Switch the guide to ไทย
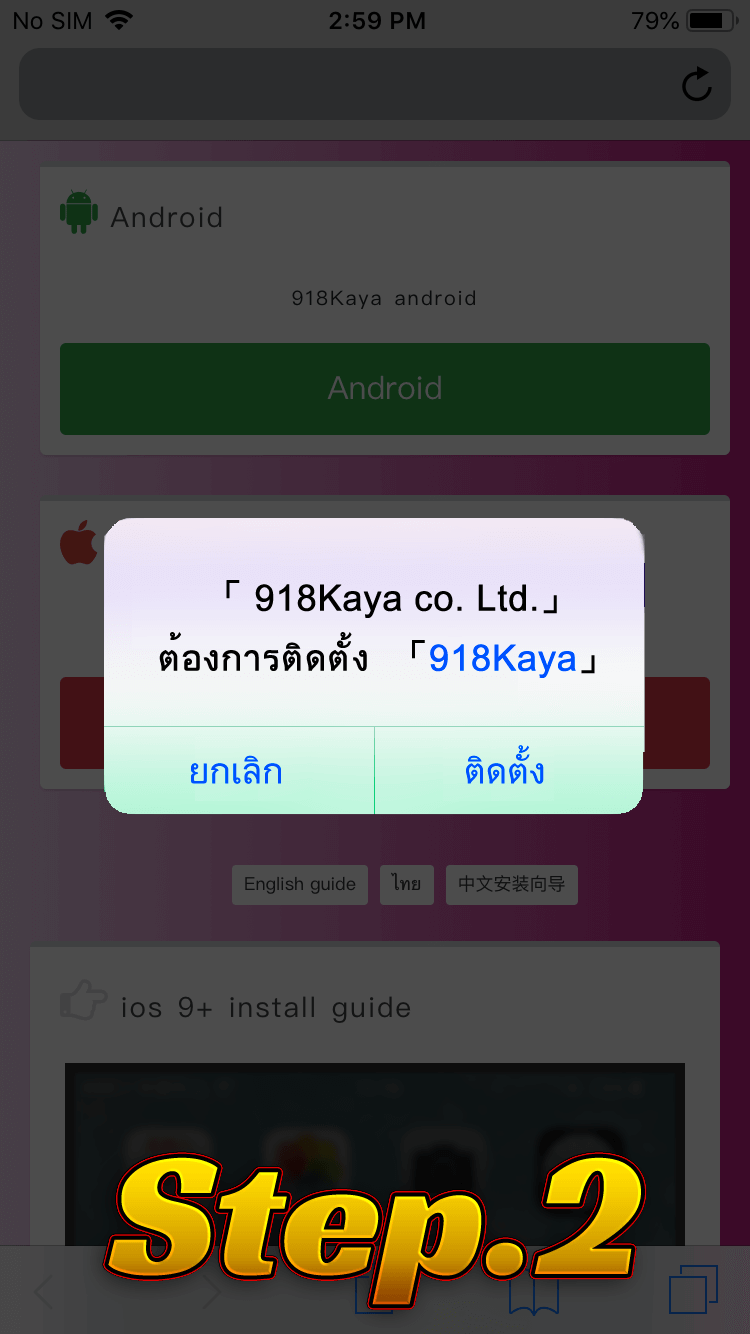This screenshot has width=750, height=1334. click(x=407, y=884)
